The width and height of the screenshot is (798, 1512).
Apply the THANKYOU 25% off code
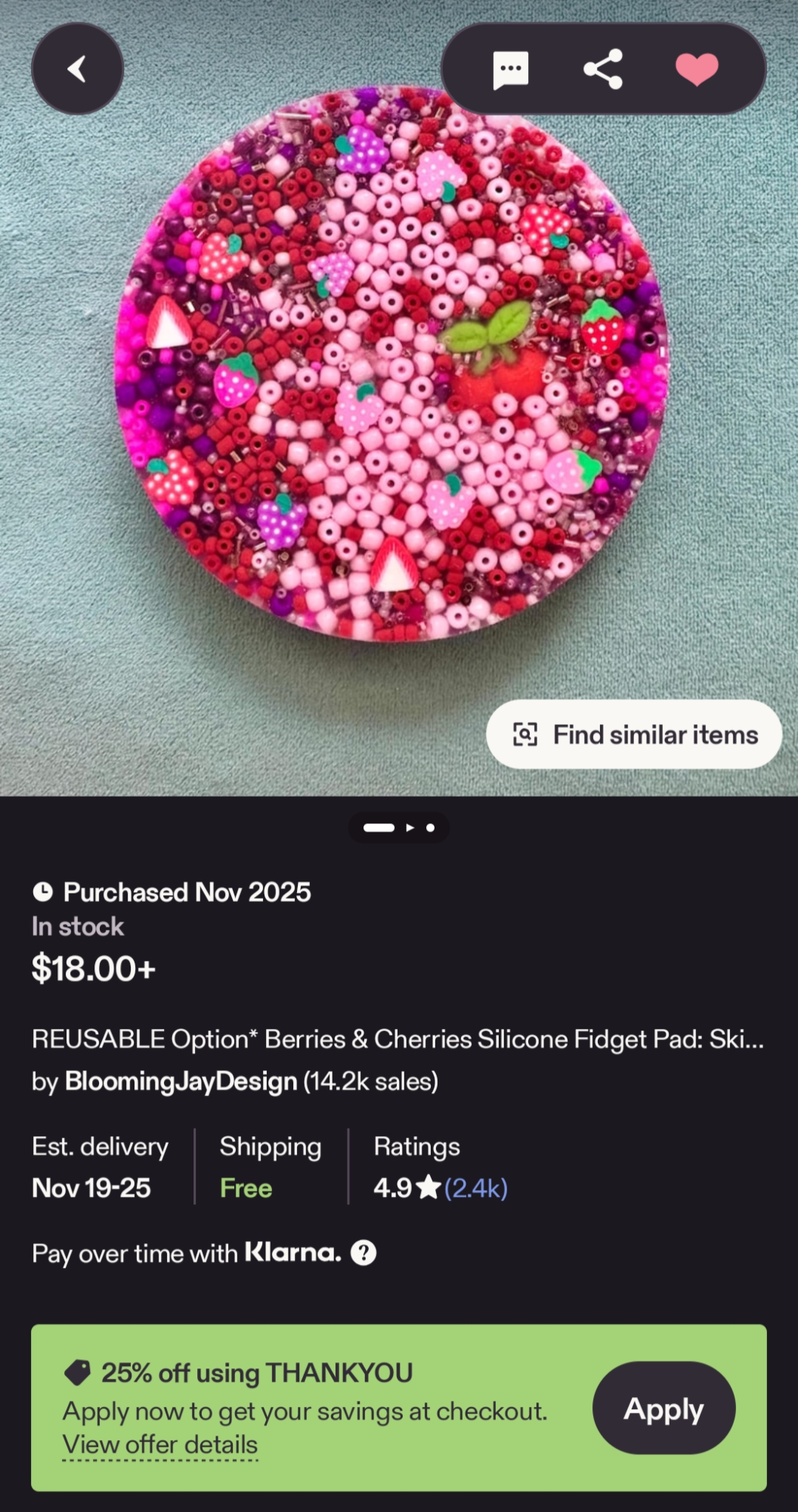click(663, 1408)
